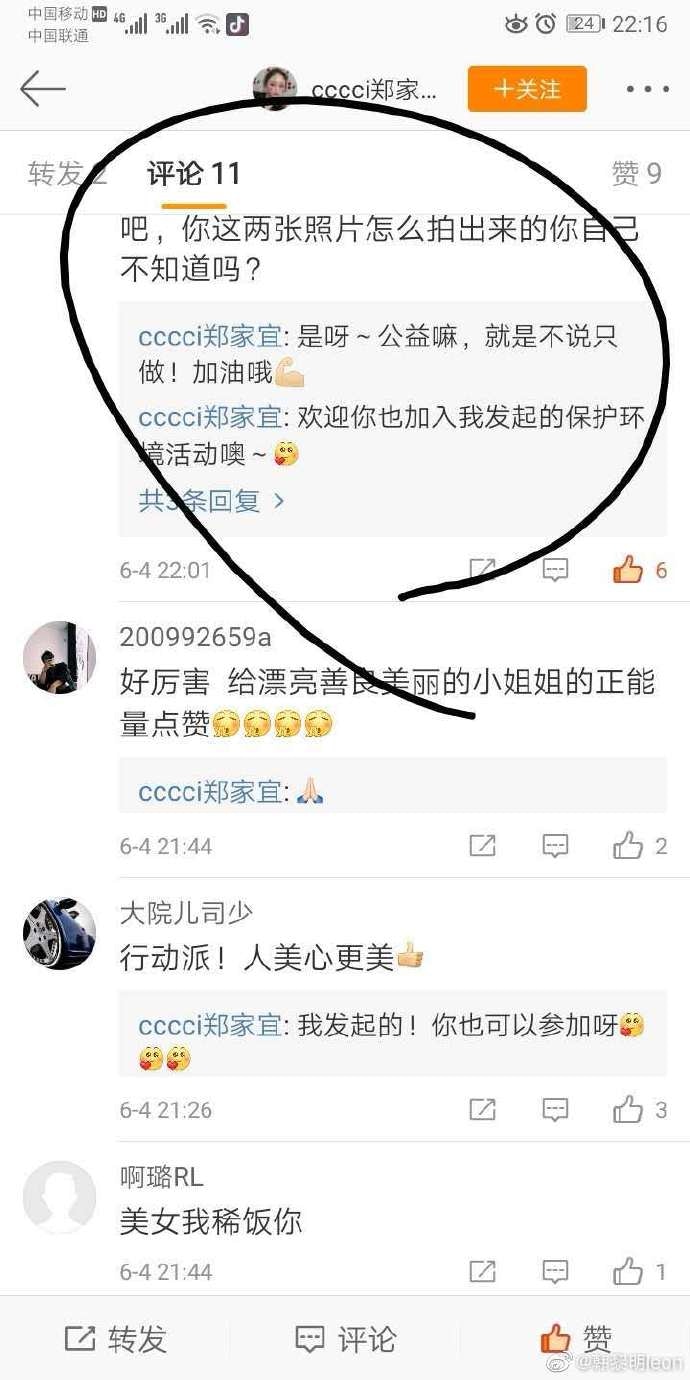Screen dimensions: 690x1380
Task: Reply to the comment by 200992659a
Action: [555, 846]
